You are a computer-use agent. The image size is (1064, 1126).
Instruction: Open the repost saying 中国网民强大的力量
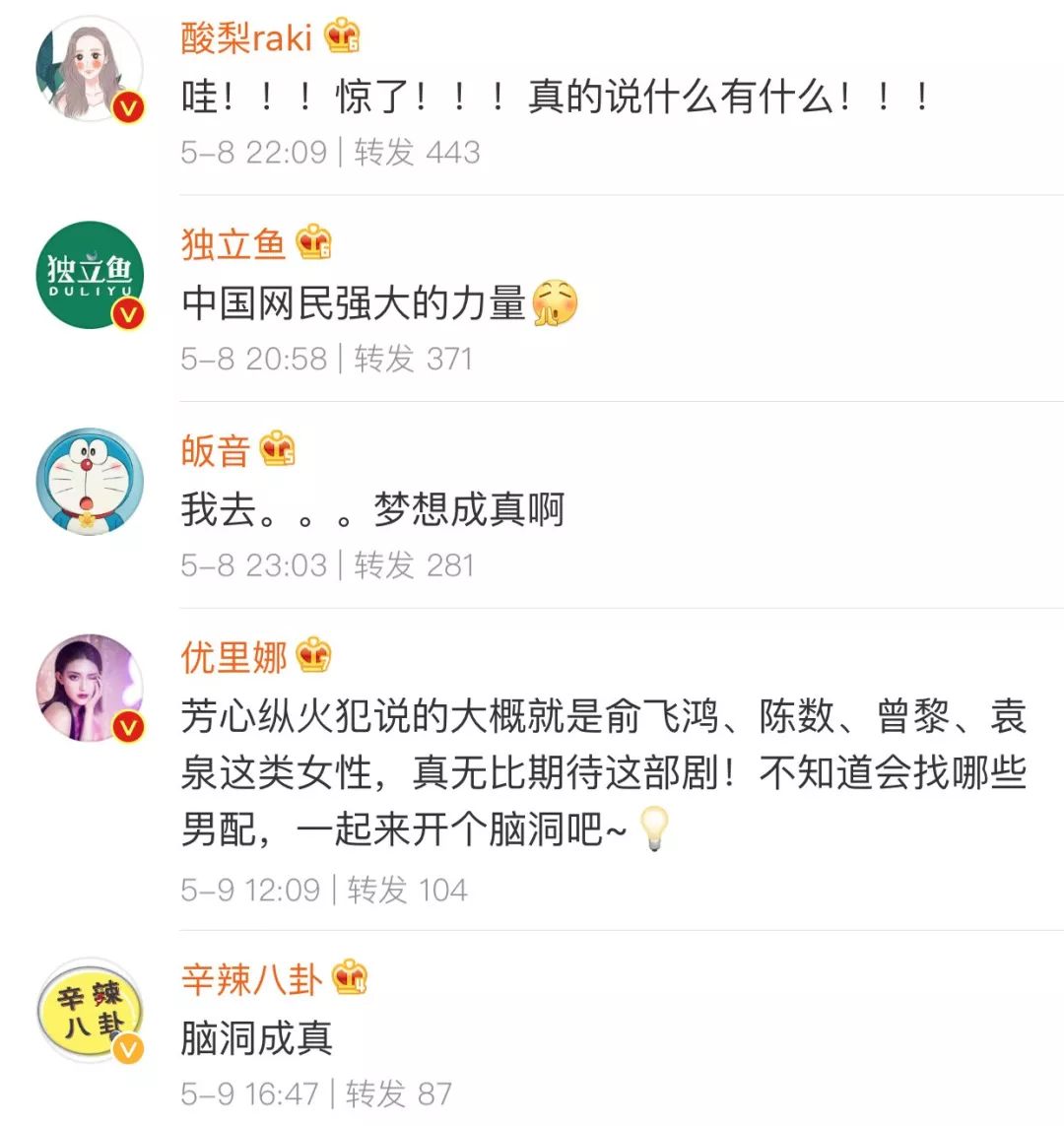(355, 303)
